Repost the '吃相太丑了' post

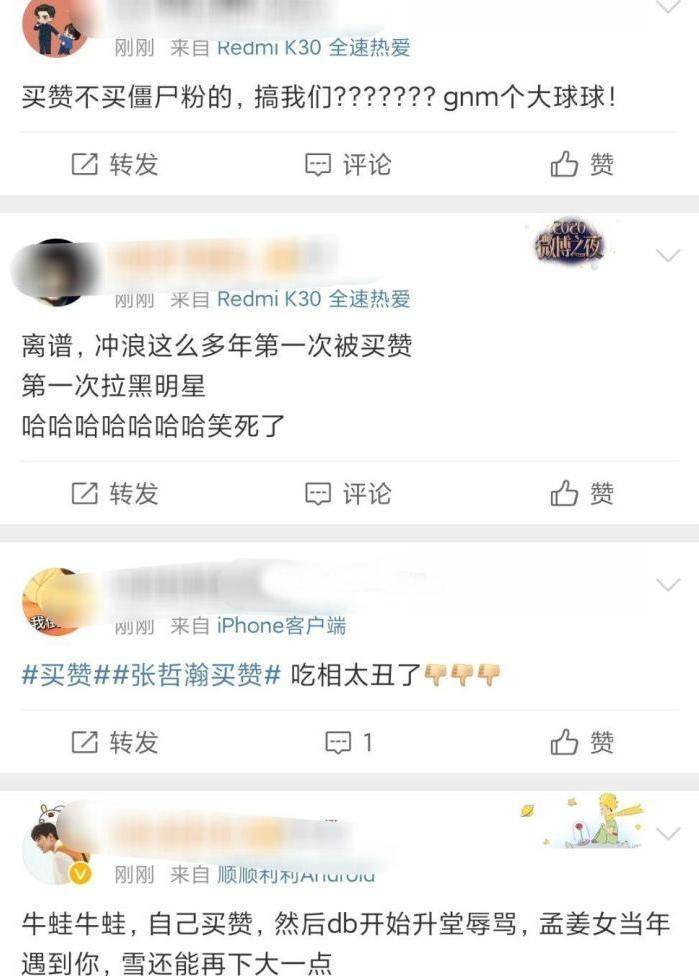point(115,742)
